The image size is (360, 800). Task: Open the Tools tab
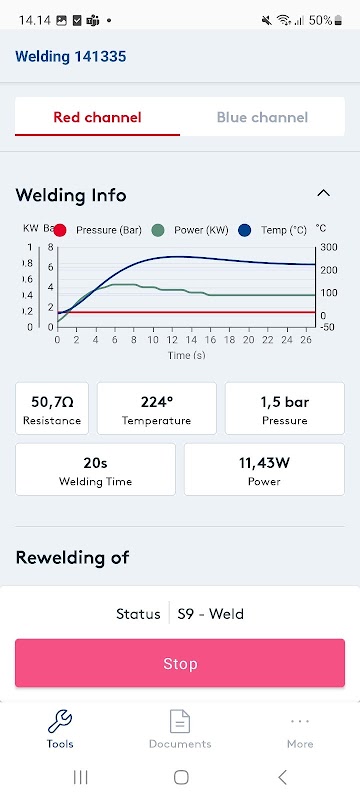pyautogui.click(x=60, y=729)
